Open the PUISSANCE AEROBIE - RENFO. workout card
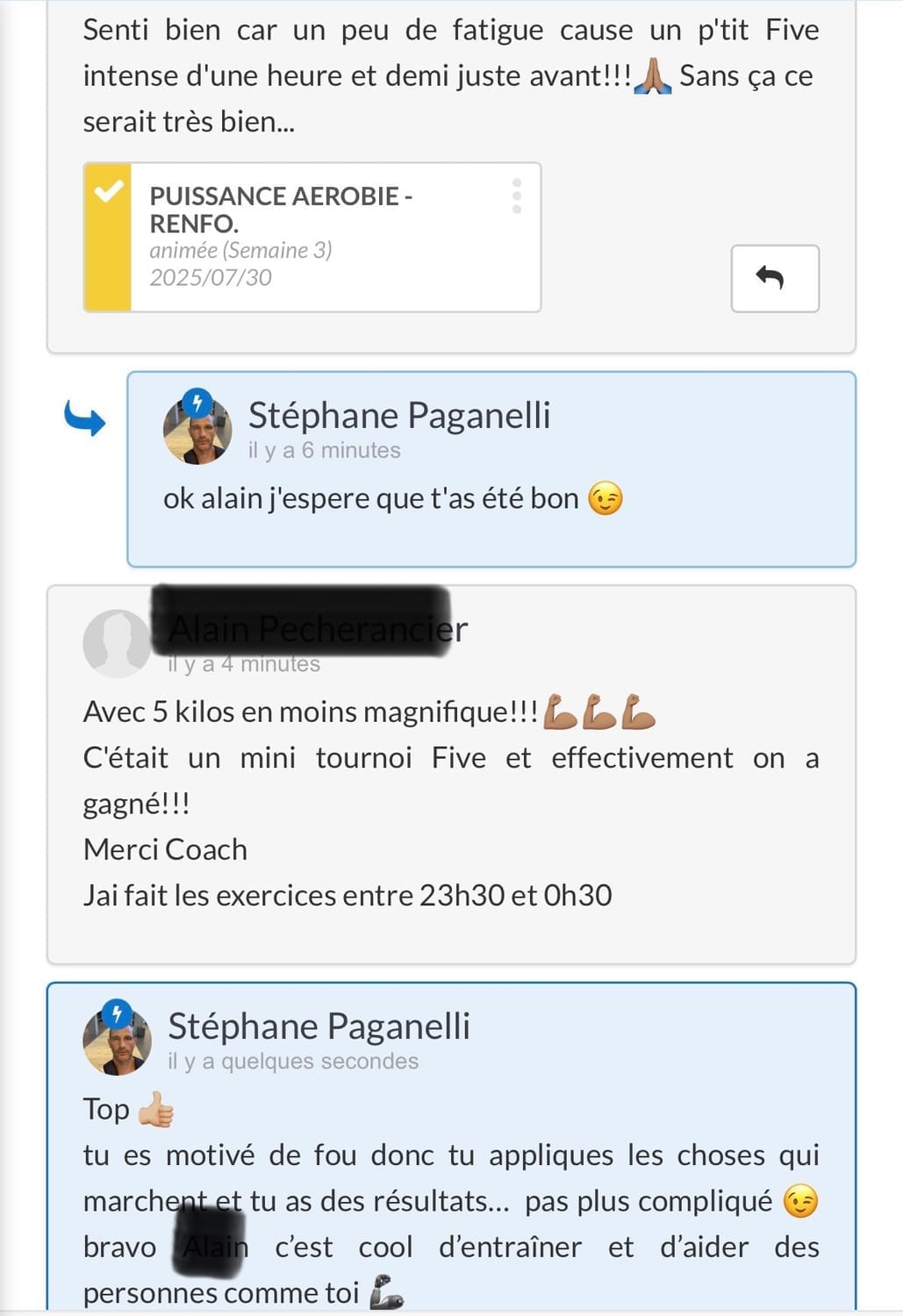Image resolution: width=903 pixels, height=1316 pixels. coord(312,237)
